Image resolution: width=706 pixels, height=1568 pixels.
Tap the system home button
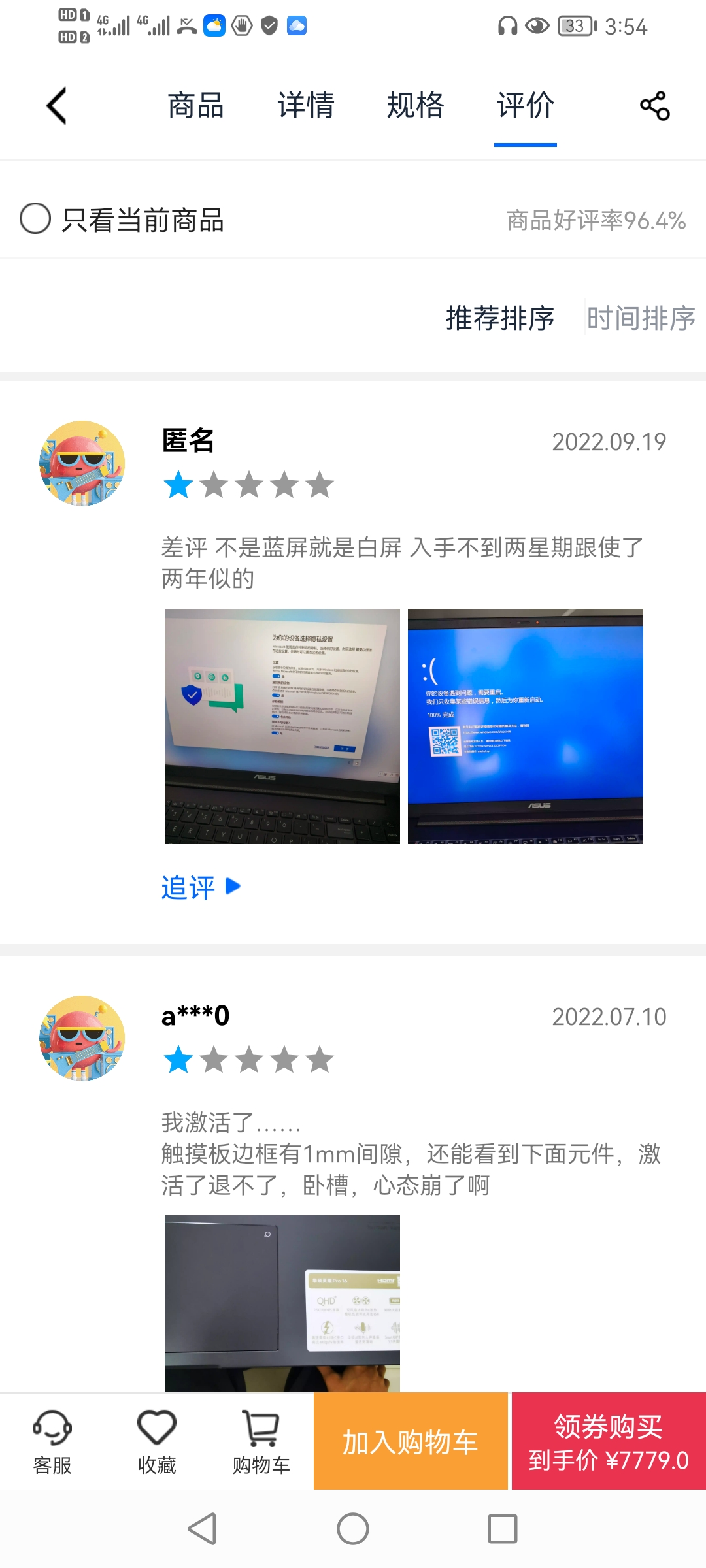(x=353, y=1529)
